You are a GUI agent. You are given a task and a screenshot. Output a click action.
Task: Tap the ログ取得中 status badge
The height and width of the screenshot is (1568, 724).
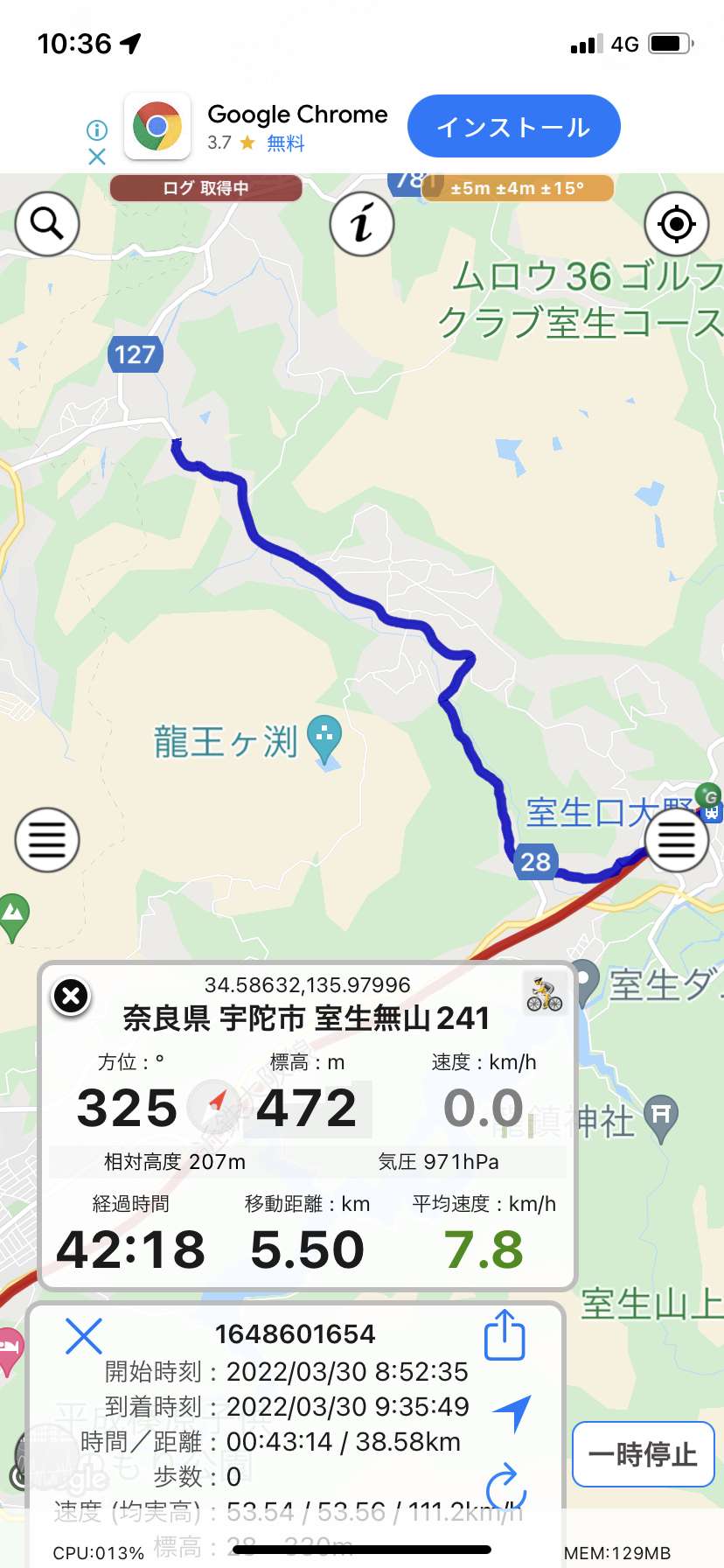(206, 188)
